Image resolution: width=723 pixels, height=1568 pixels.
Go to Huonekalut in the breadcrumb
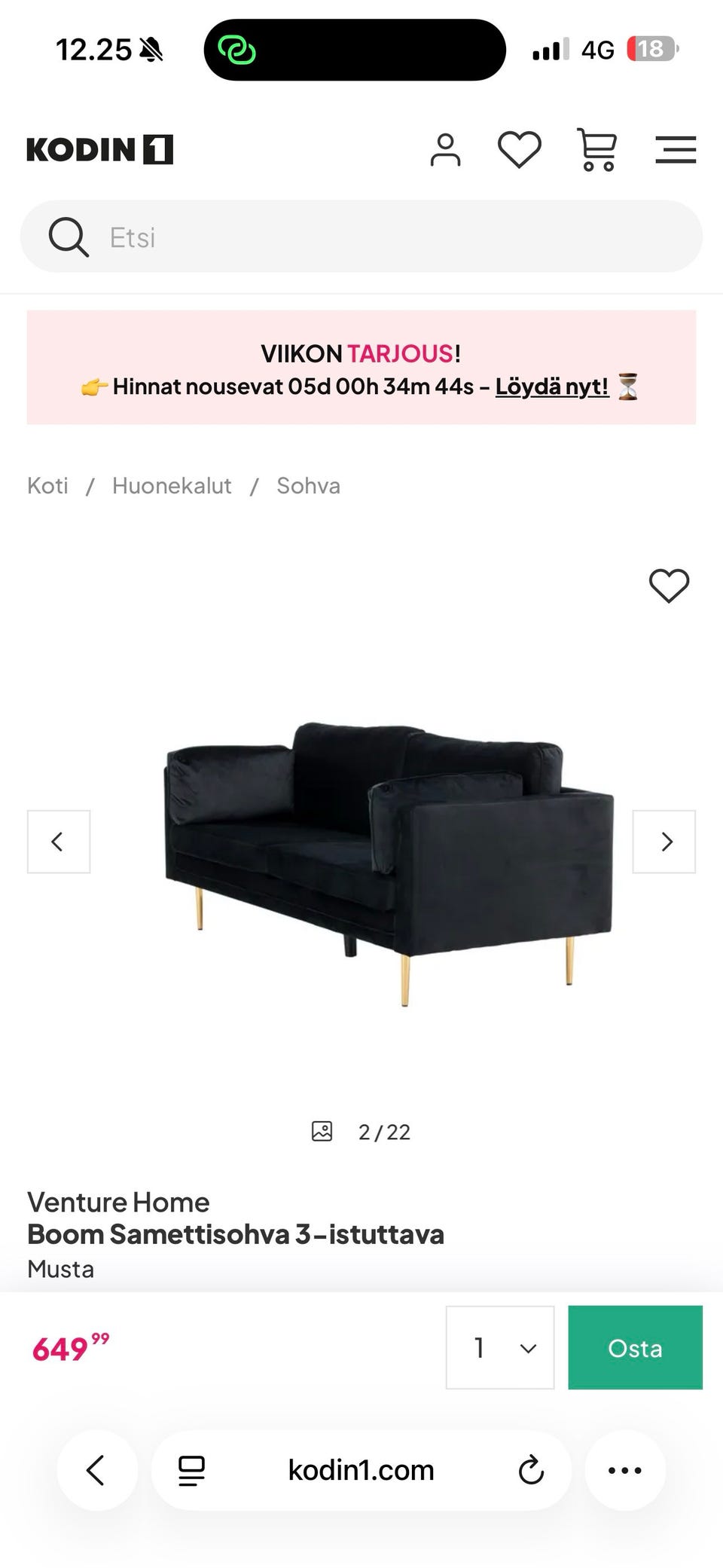(x=172, y=485)
